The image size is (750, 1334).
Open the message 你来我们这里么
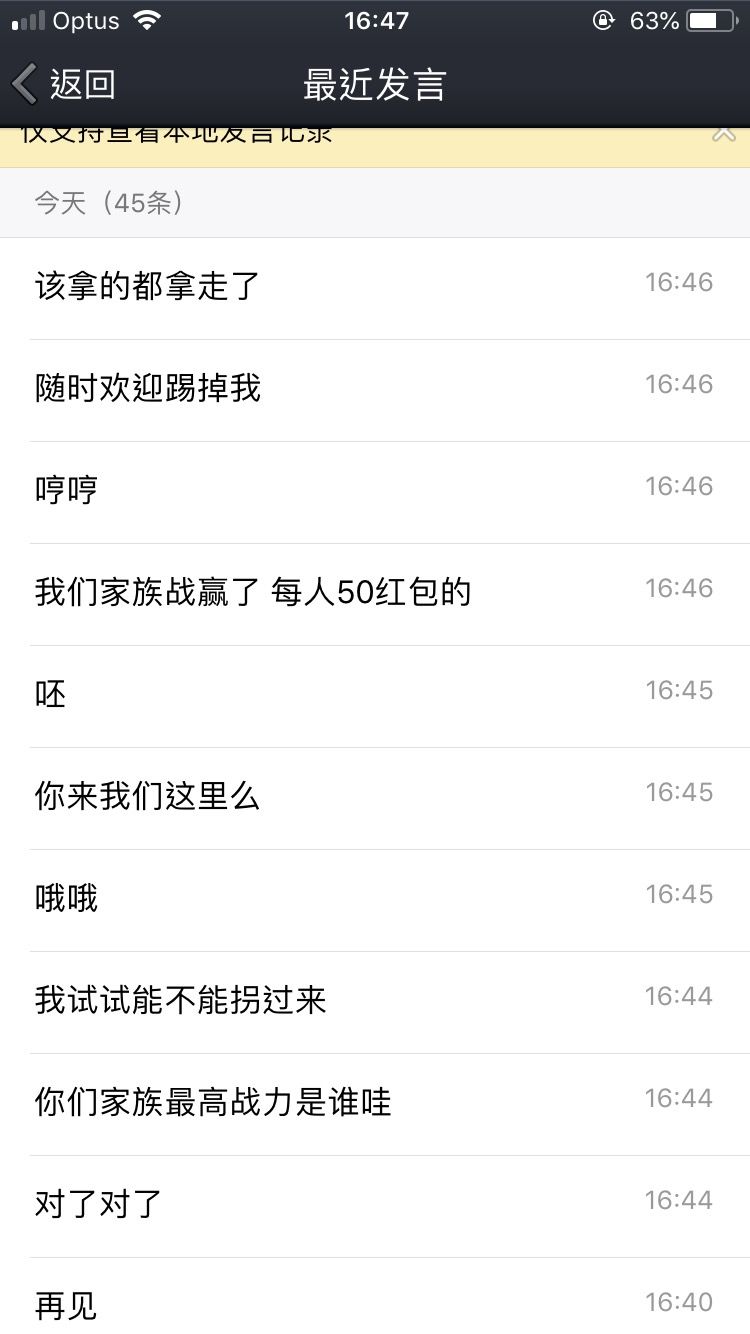click(x=375, y=797)
